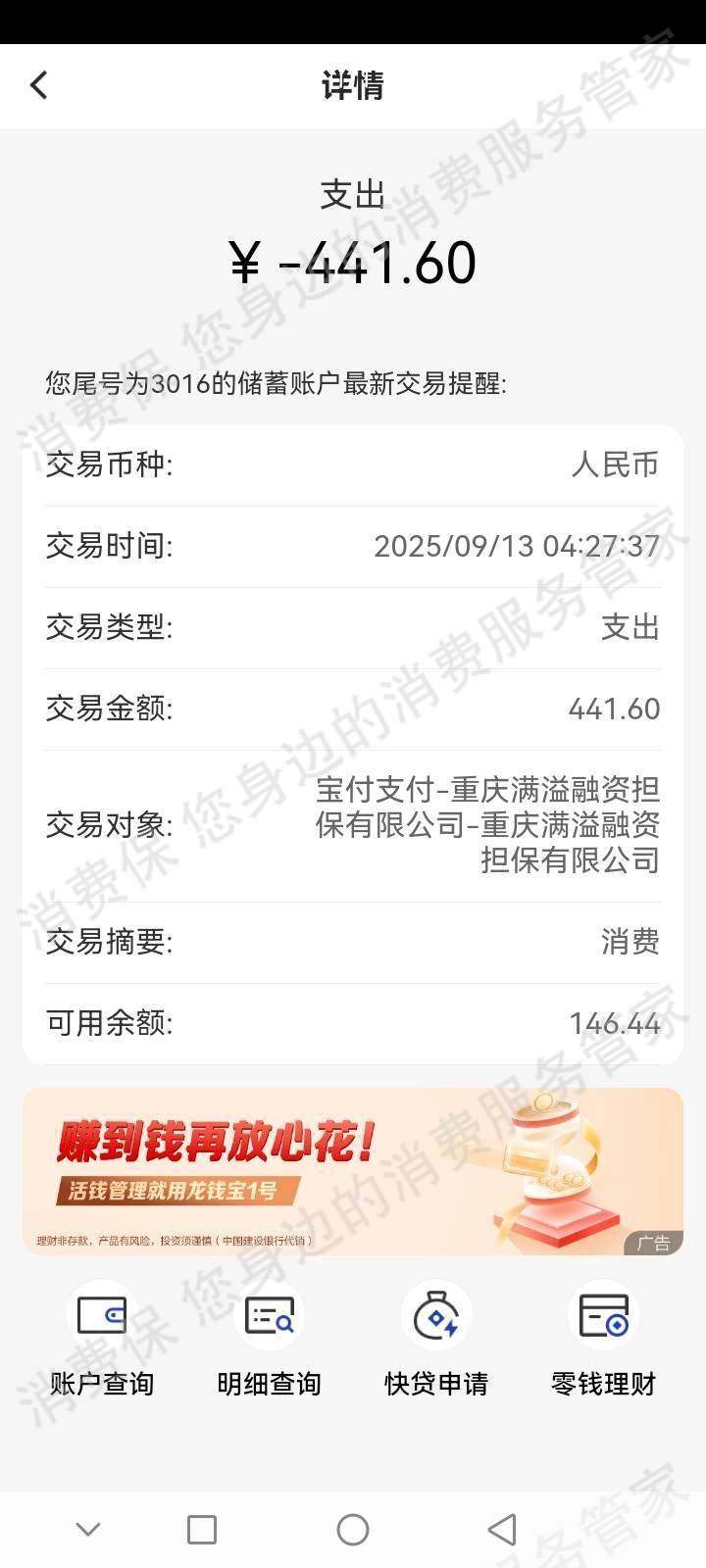Tap the system home circle button
706x1568 pixels.
tap(352, 1529)
